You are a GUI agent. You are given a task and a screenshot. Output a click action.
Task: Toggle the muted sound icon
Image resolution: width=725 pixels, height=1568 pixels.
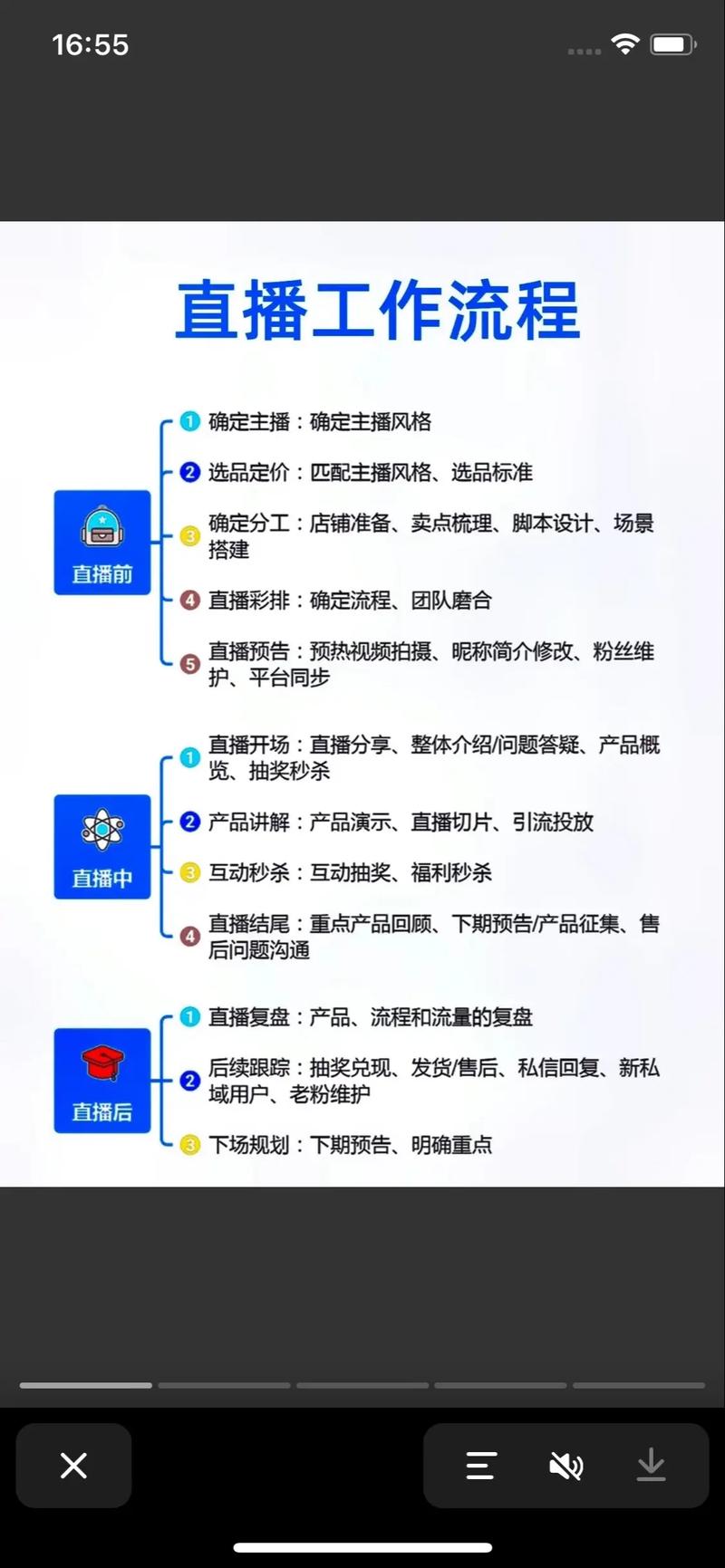(566, 1465)
